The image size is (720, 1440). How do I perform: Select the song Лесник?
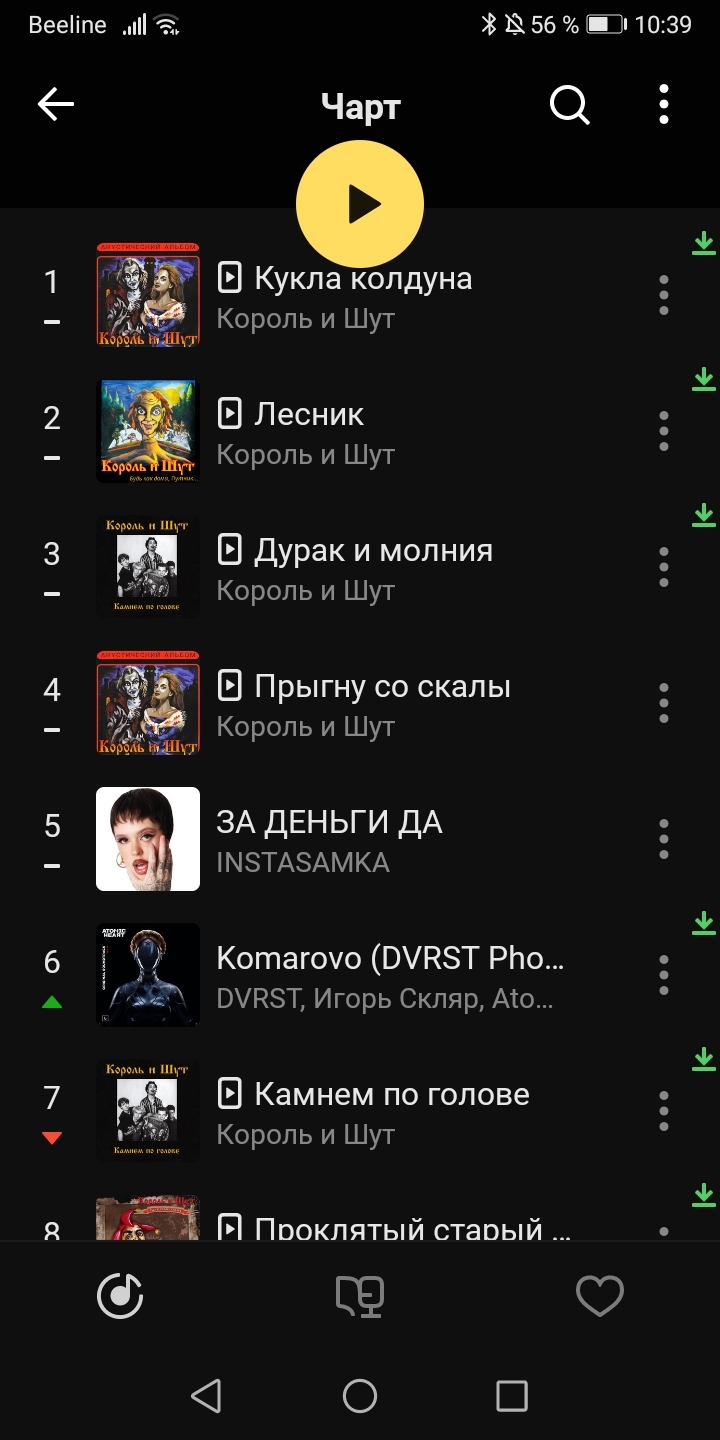pyautogui.click(x=310, y=414)
